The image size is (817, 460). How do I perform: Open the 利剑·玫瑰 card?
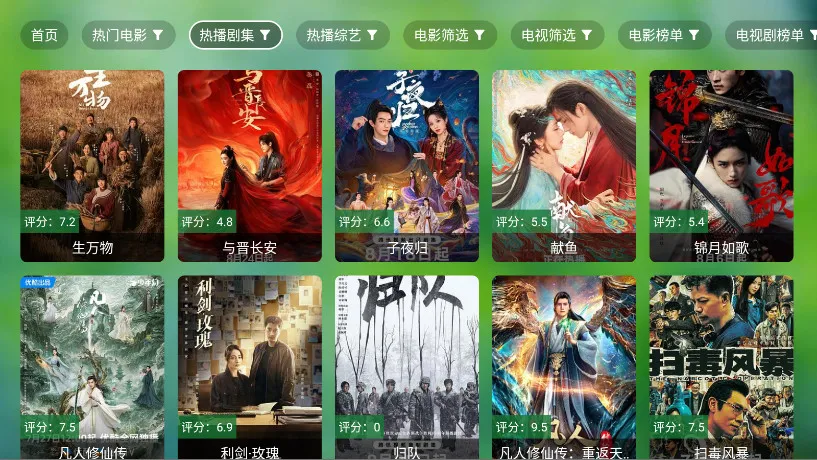click(x=249, y=365)
